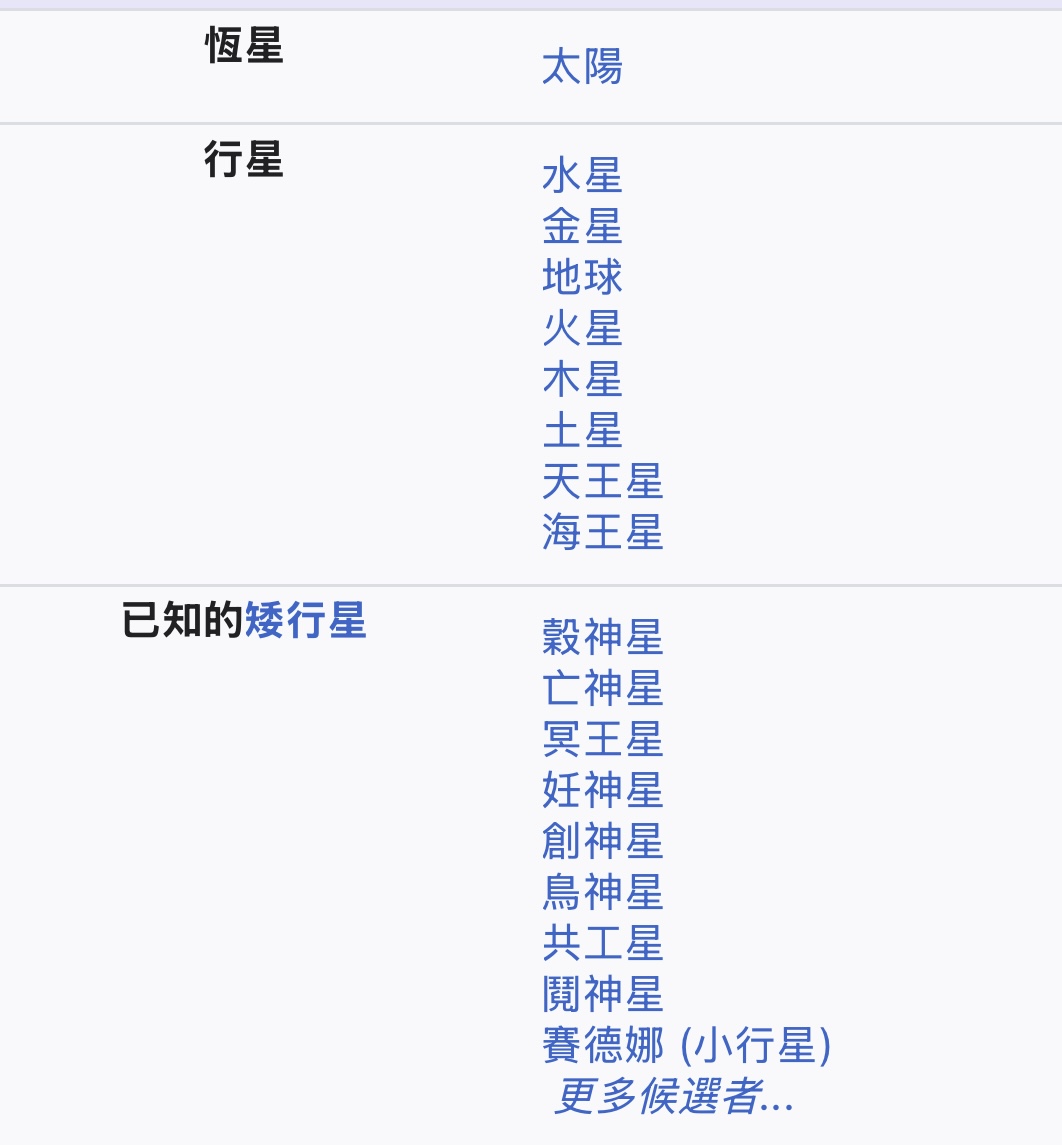Visit the 共工星 article
Image resolution: width=1062 pixels, height=1145 pixels.
602,943
